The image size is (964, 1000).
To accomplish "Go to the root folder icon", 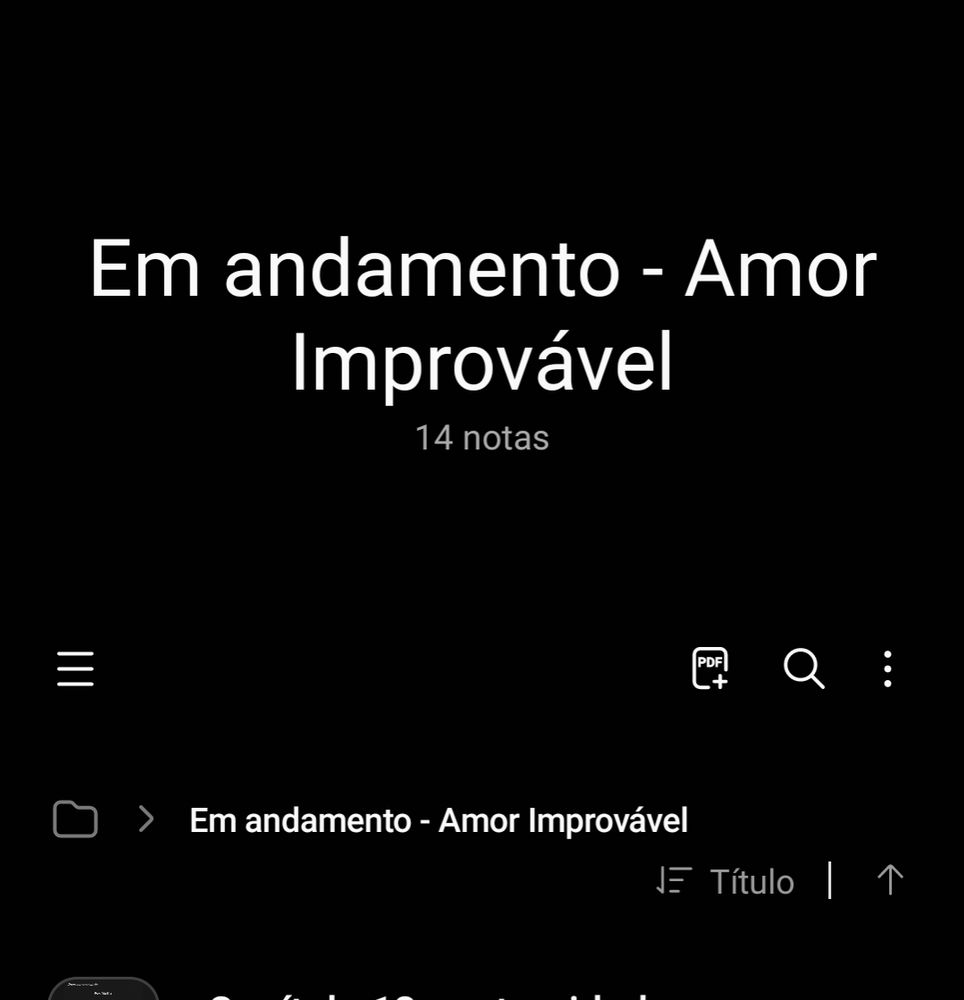I will pos(75,820).
